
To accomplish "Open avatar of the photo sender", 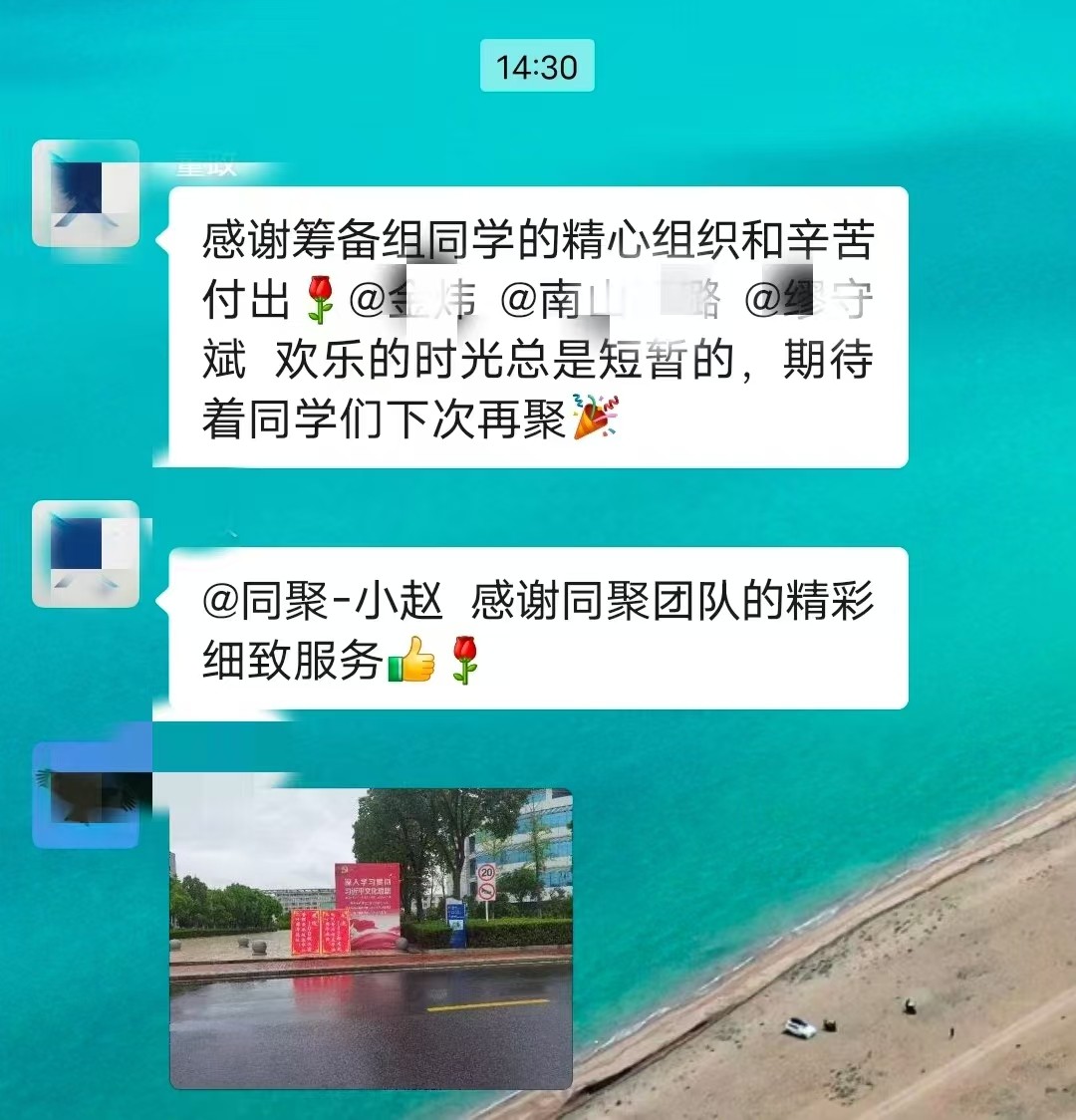I will pos(86,795).
